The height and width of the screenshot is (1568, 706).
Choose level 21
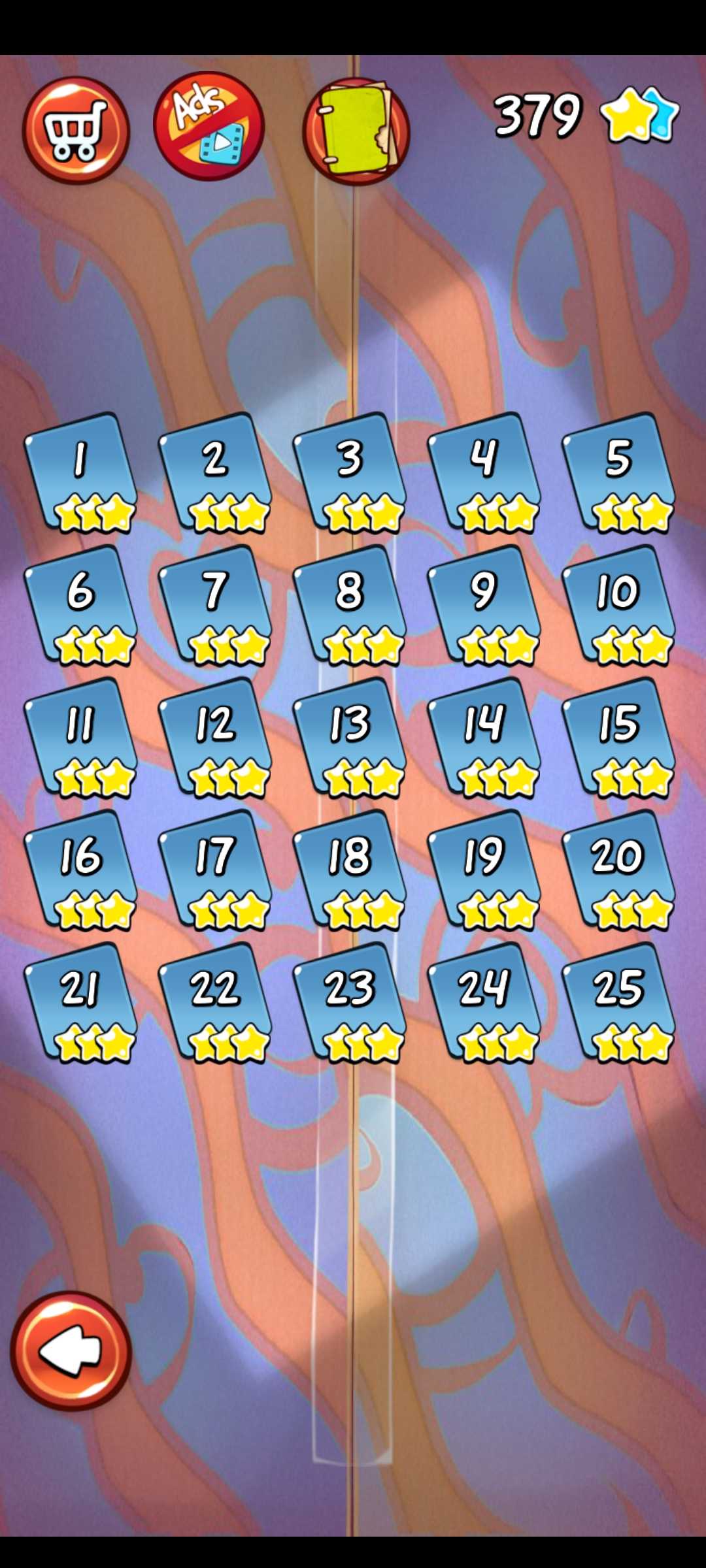(x=82, y=1003)
